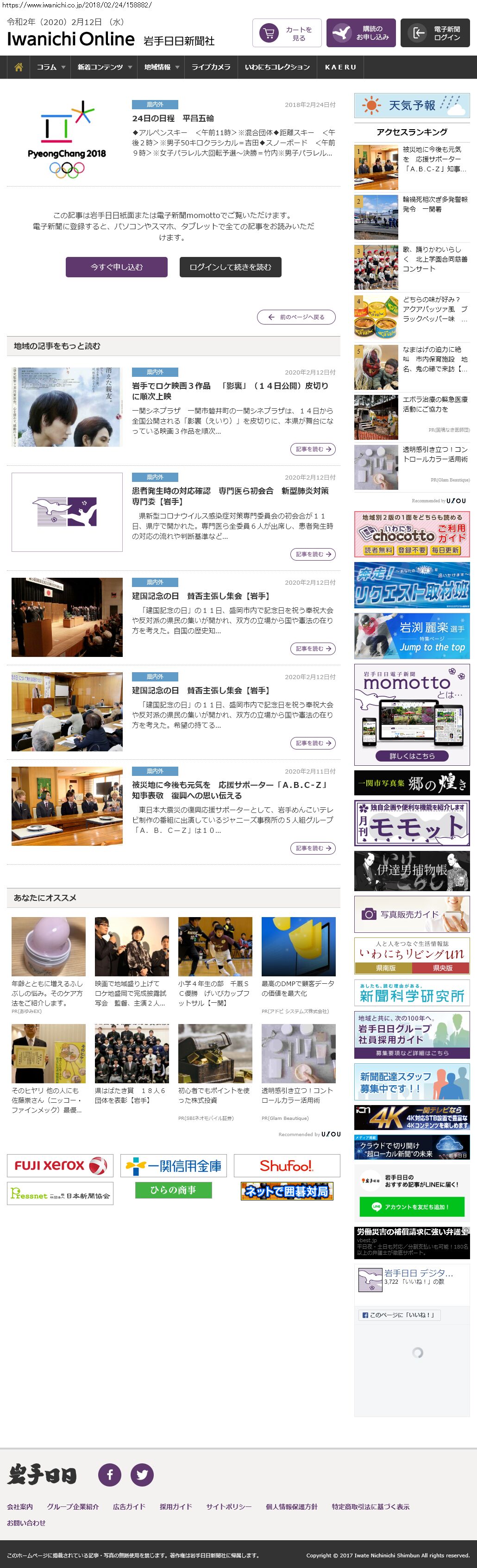Open the KAERU navigation item
This screenshot has height=1568, width=477.
pyautogui.click(x=340, y=67)
